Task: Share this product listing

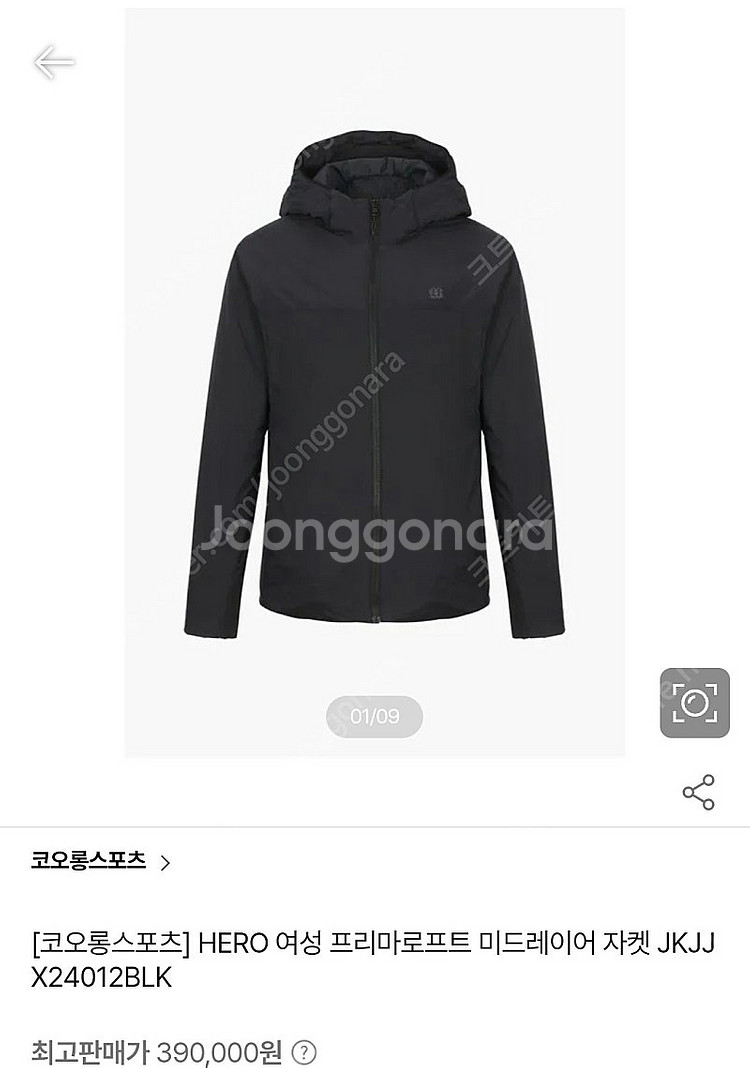Action: click(698, 792)
